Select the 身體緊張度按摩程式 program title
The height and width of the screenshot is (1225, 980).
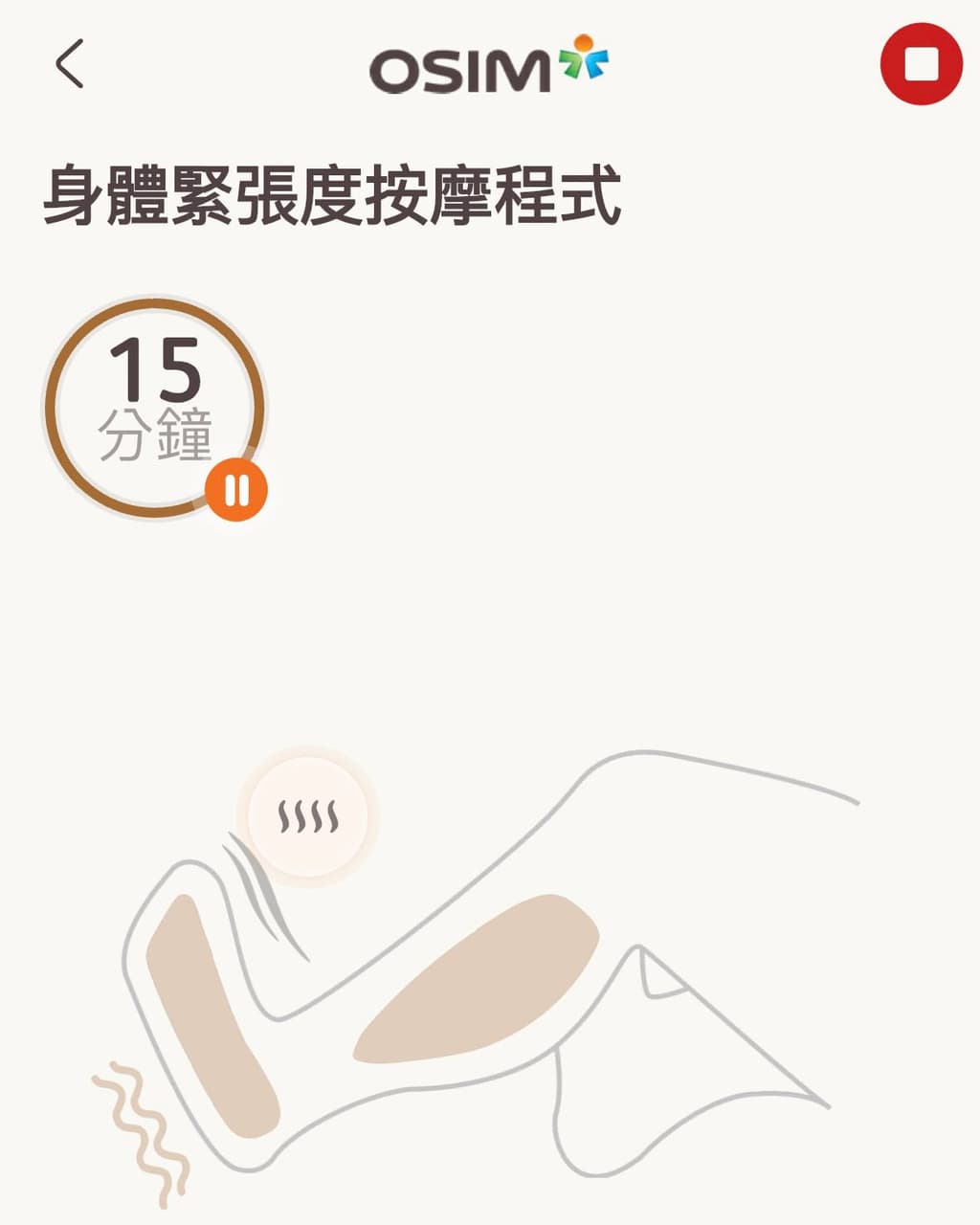pos(335,191)
